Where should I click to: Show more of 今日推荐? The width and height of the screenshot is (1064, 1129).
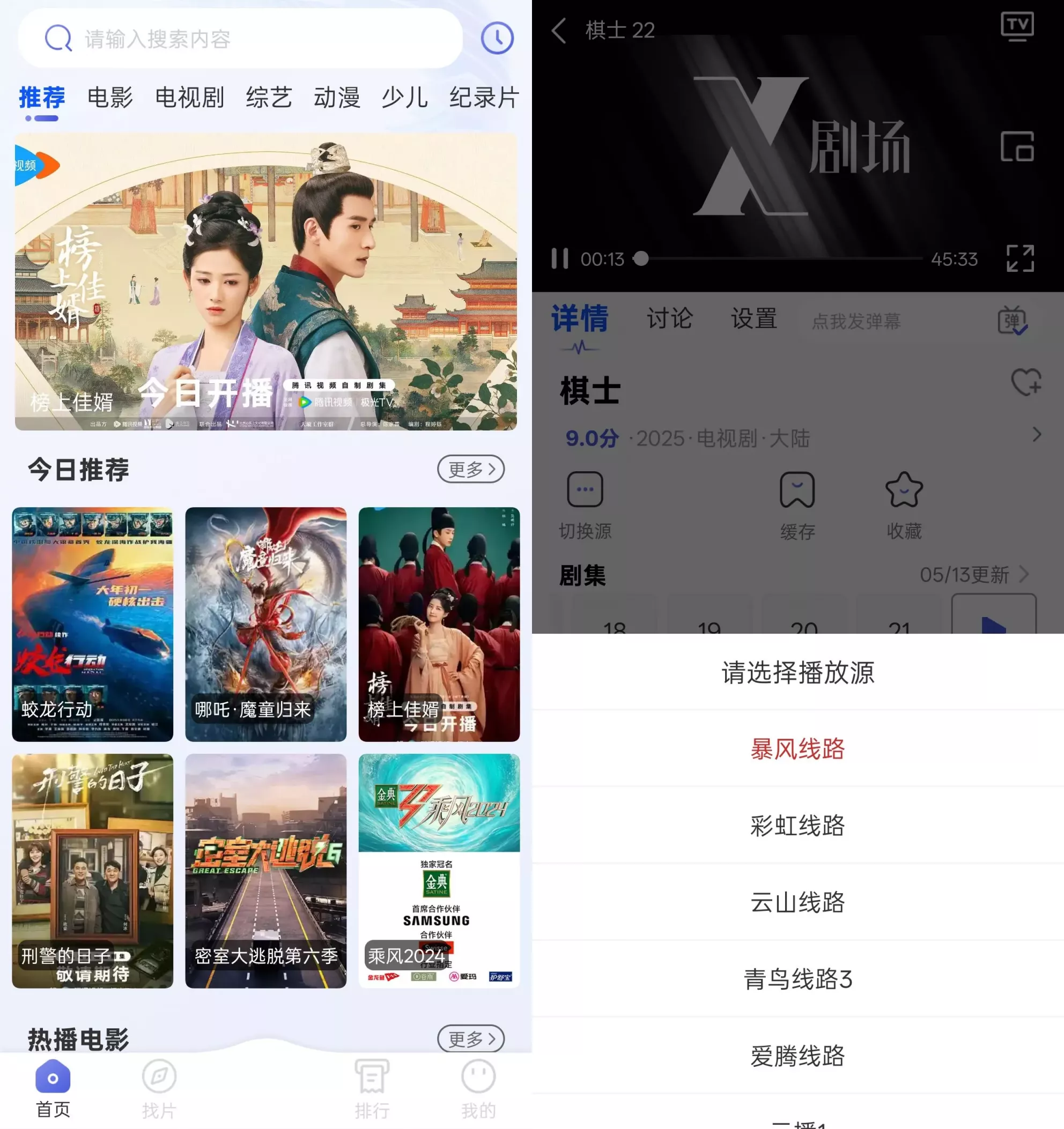[470, 469]
